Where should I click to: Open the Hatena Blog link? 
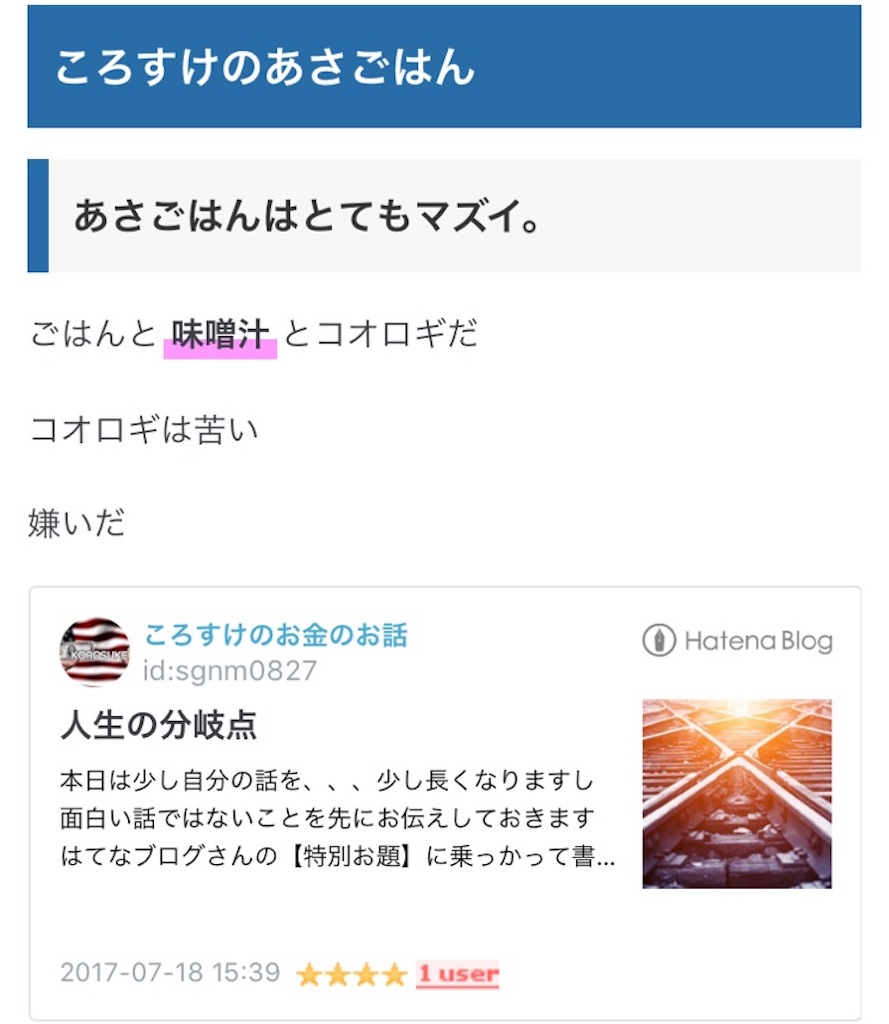point(737,641)
